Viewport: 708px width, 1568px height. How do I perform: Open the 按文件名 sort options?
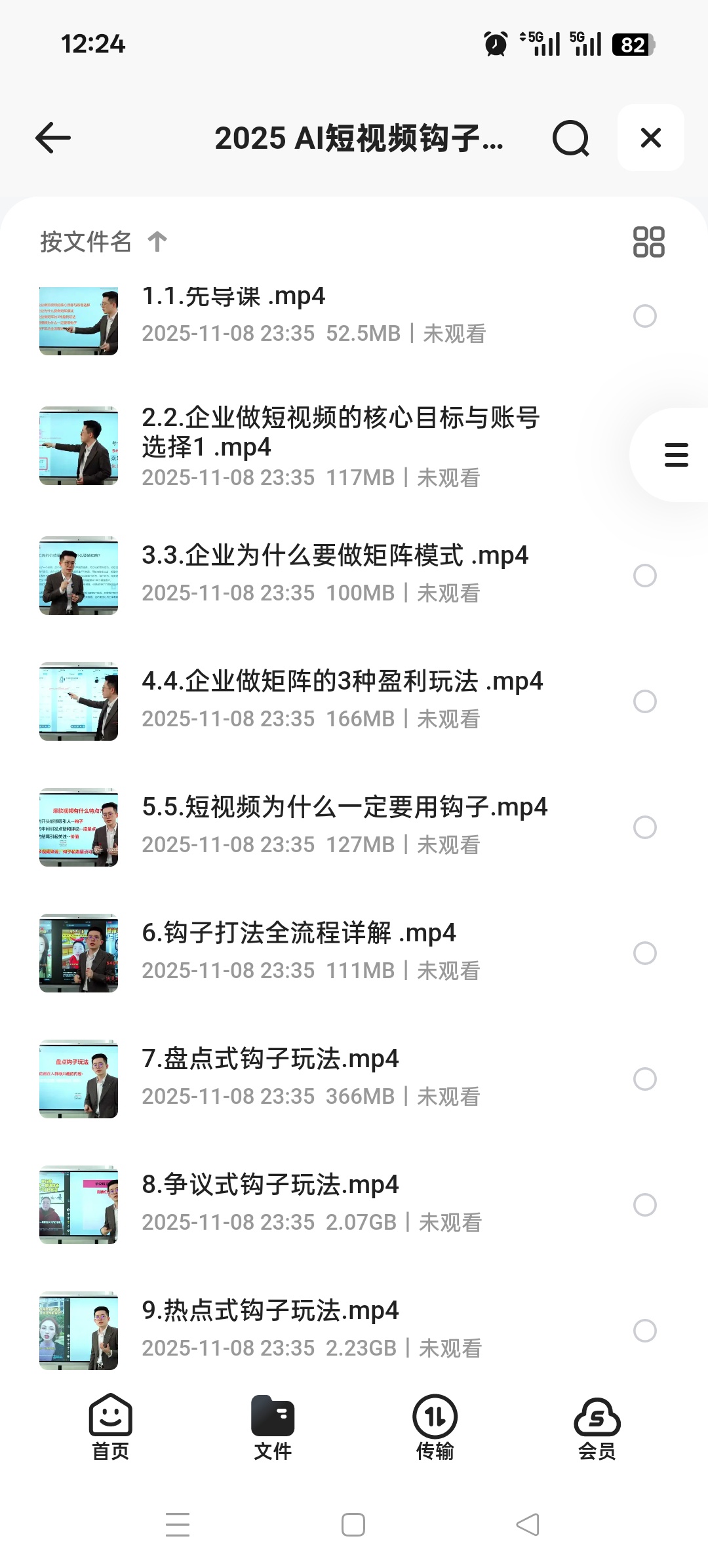(85, 241)
